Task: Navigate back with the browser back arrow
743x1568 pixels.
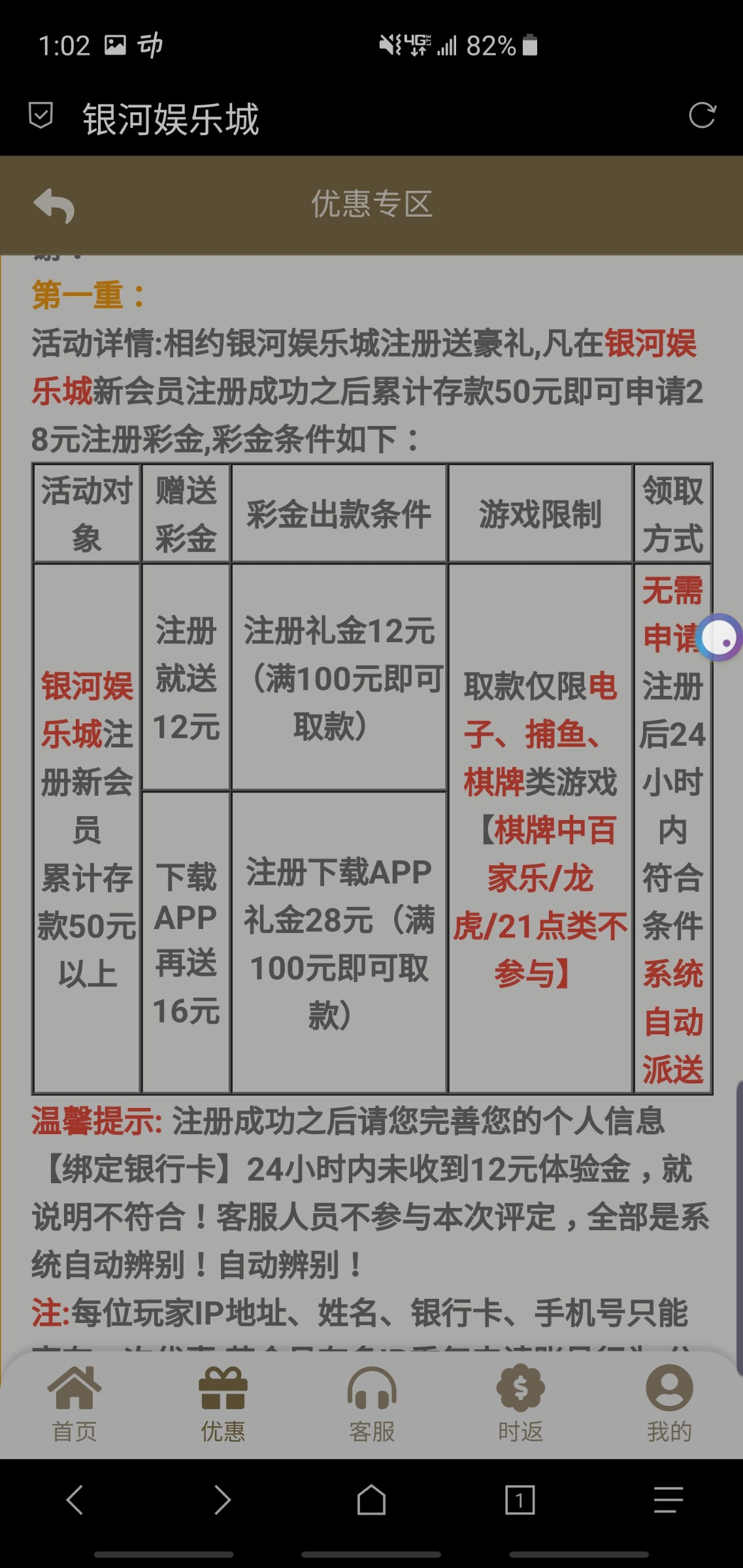Action: (74, 1499)
